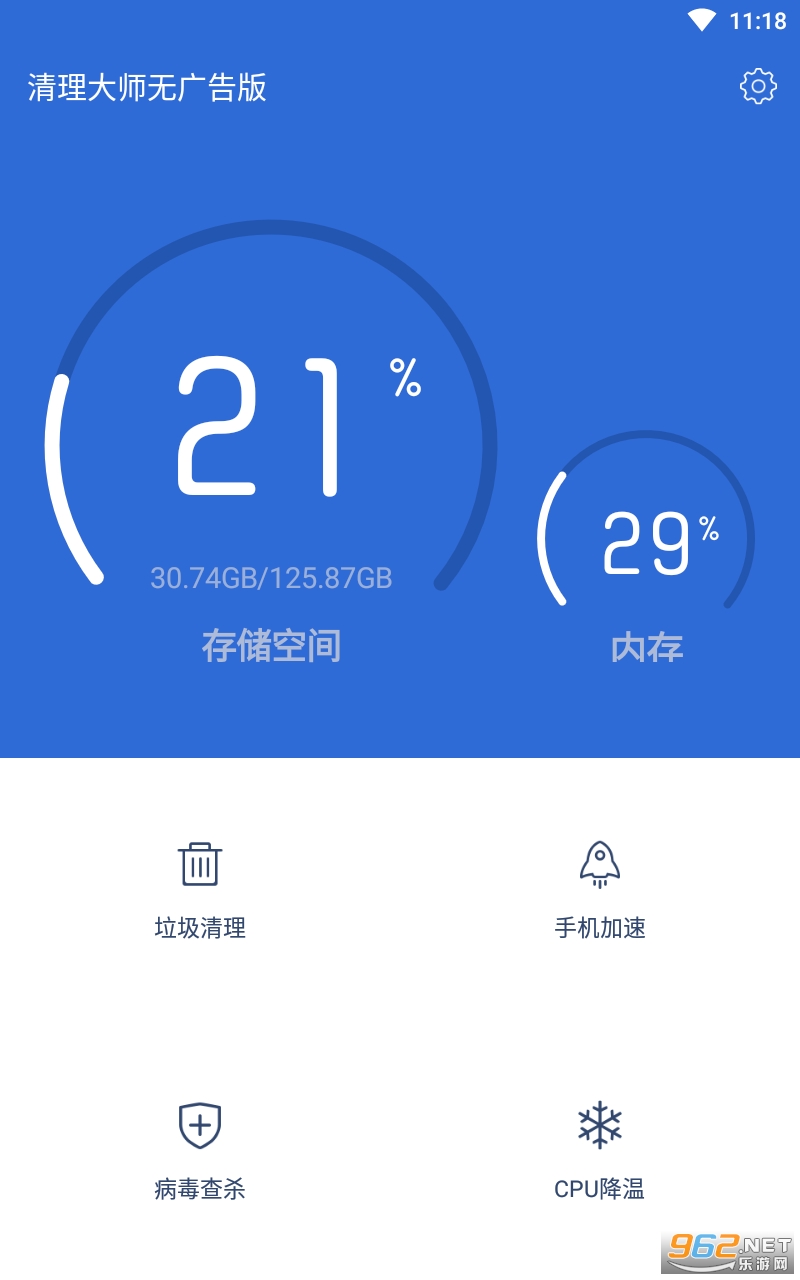Launch 病毒查杀 virus scan
This screenshot has width=800, height=1280.
coord(200,1151)
